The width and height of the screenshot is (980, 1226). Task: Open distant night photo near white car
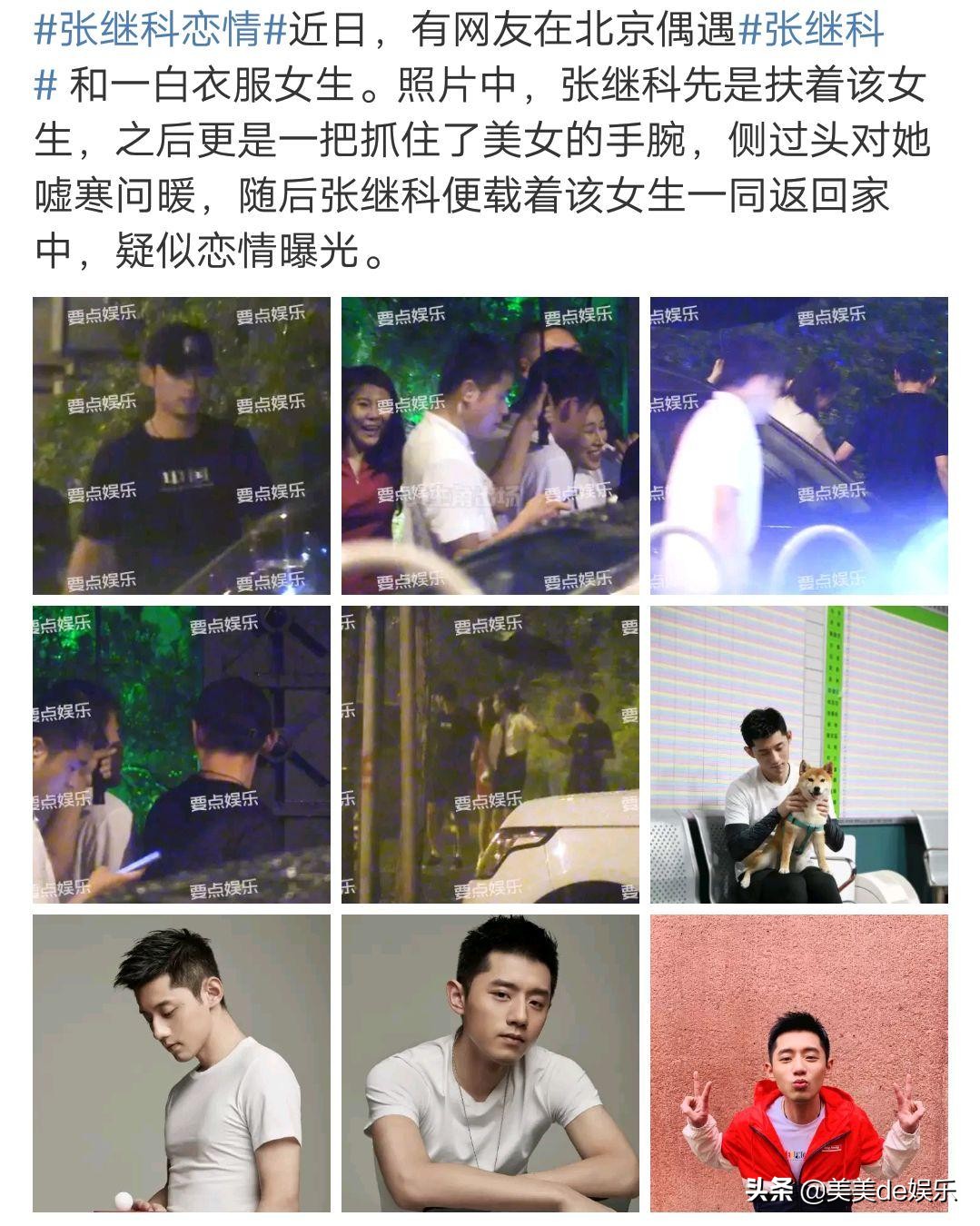490,755
